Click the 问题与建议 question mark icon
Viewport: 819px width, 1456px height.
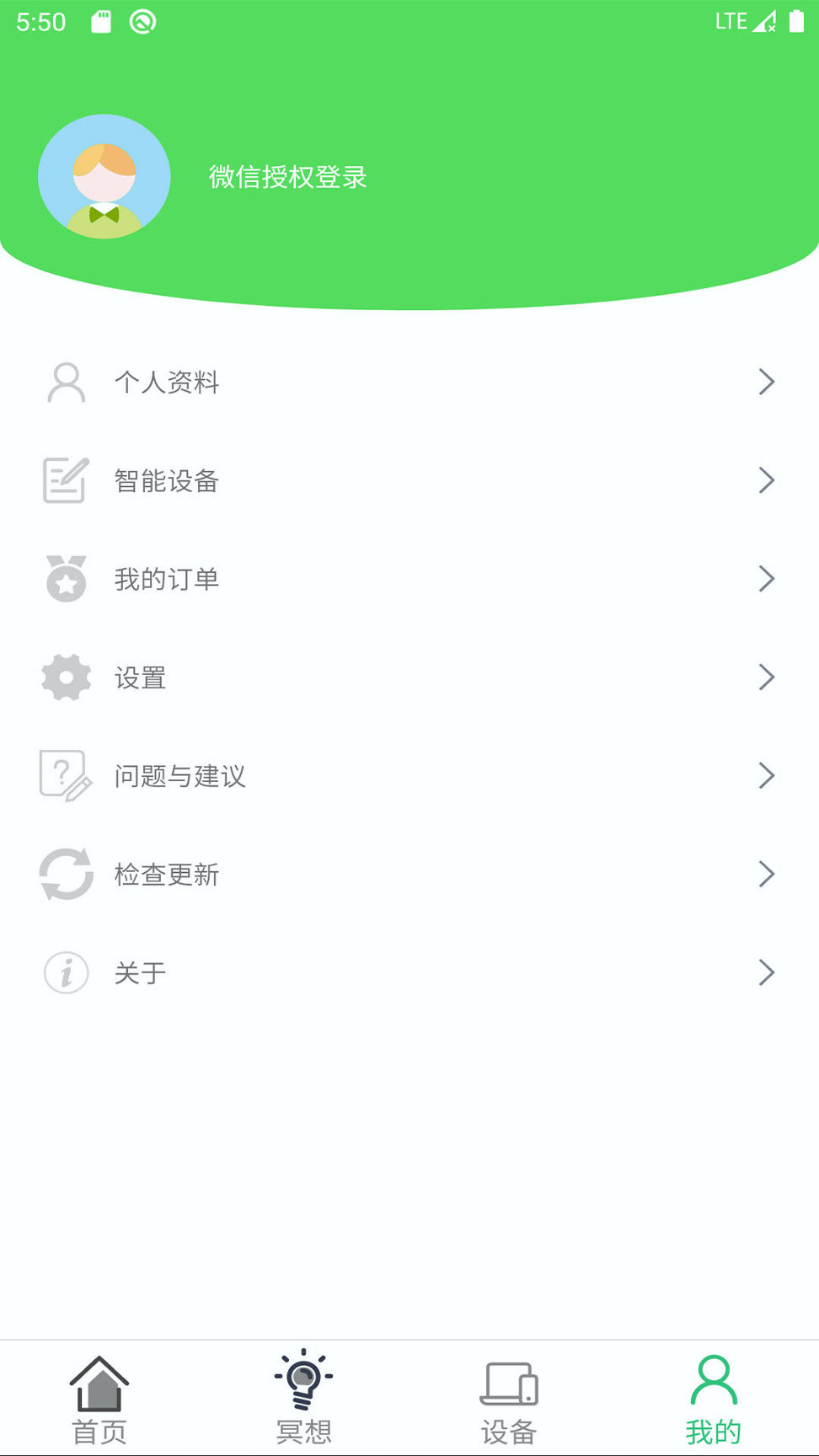coord(65,775)
